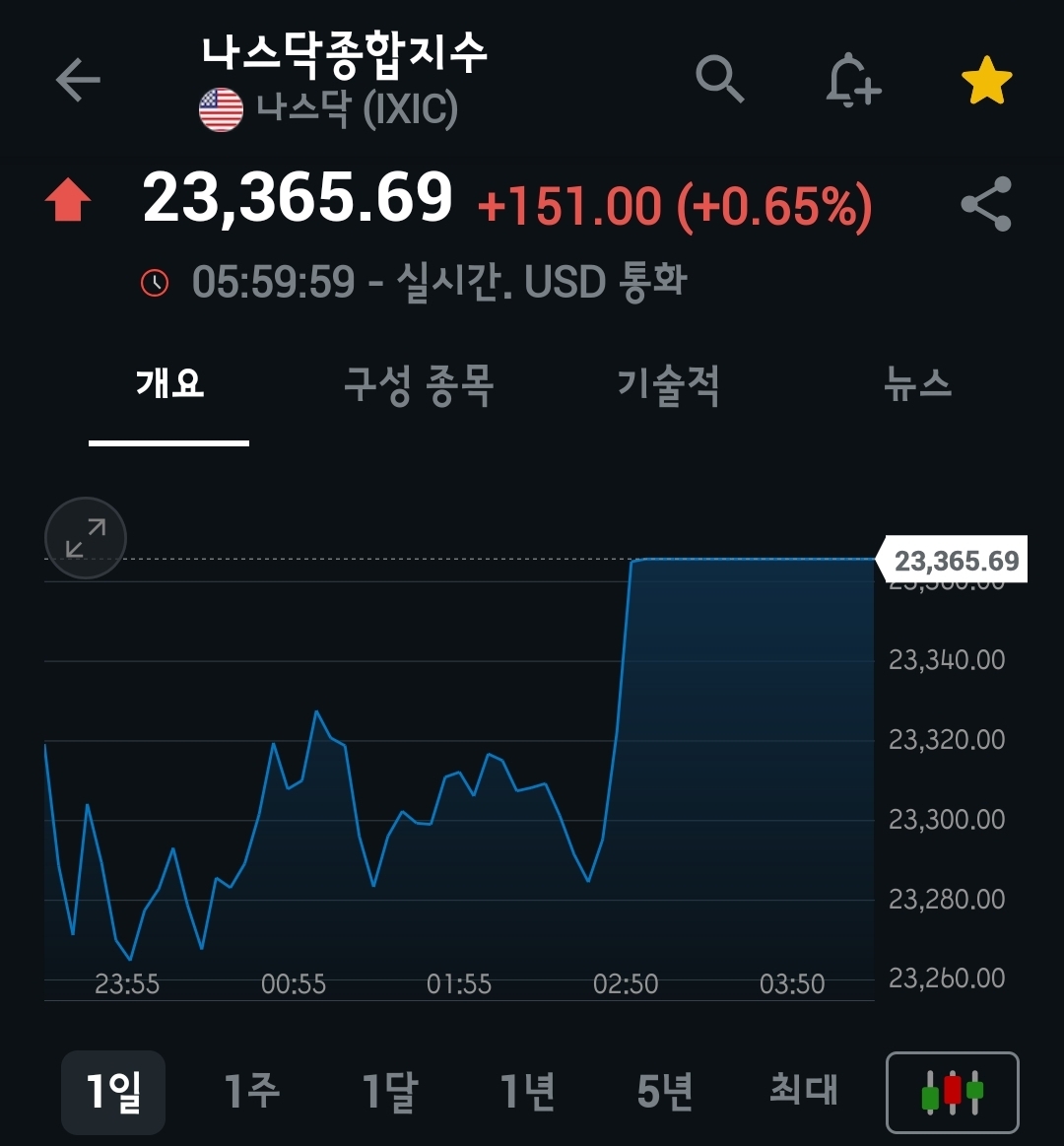Image resolution: width=1064 pixels, height=1146 pixels.
Task: Open the 뉴스 tab
Action: [918, 383]
